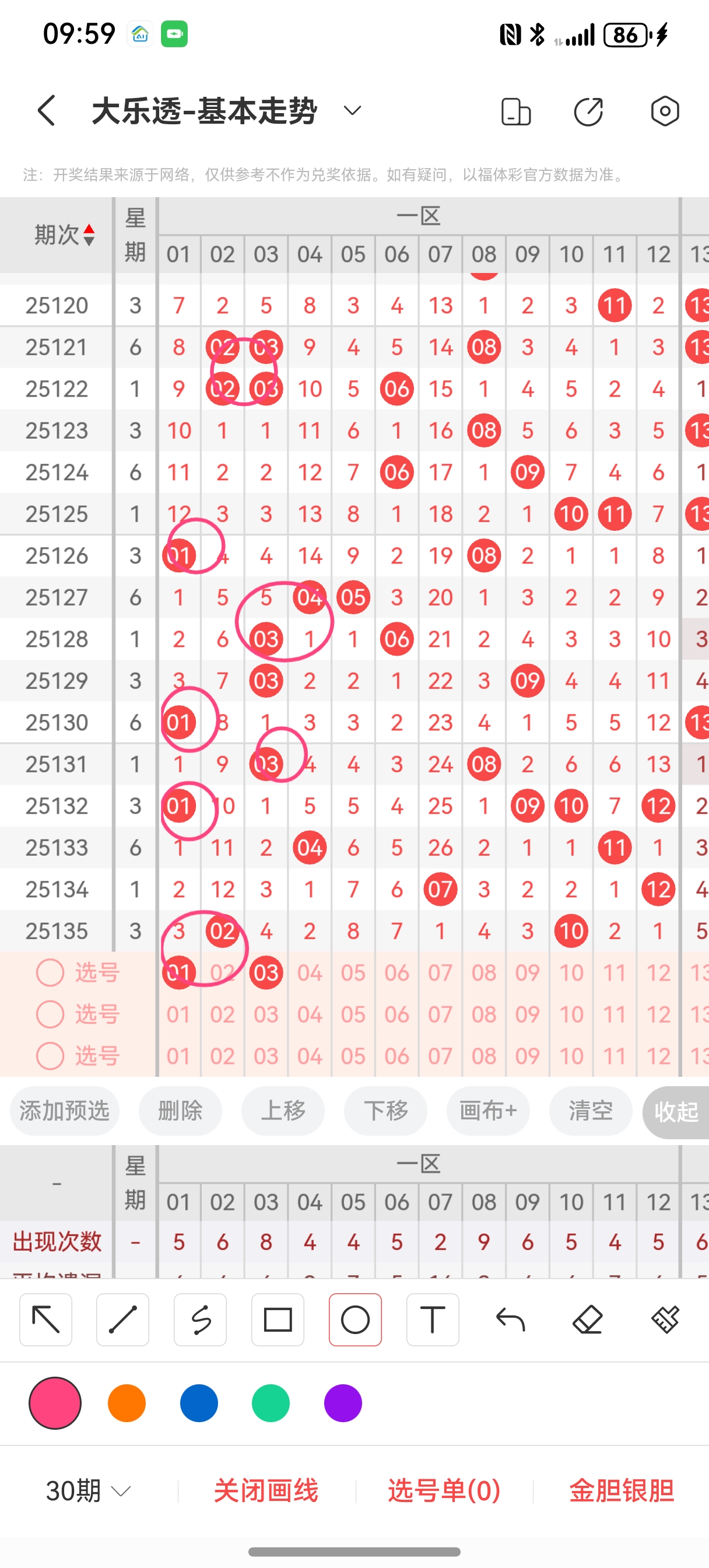
Task: Collapse the panel with 收起
Action: [x=676, y=1111]
